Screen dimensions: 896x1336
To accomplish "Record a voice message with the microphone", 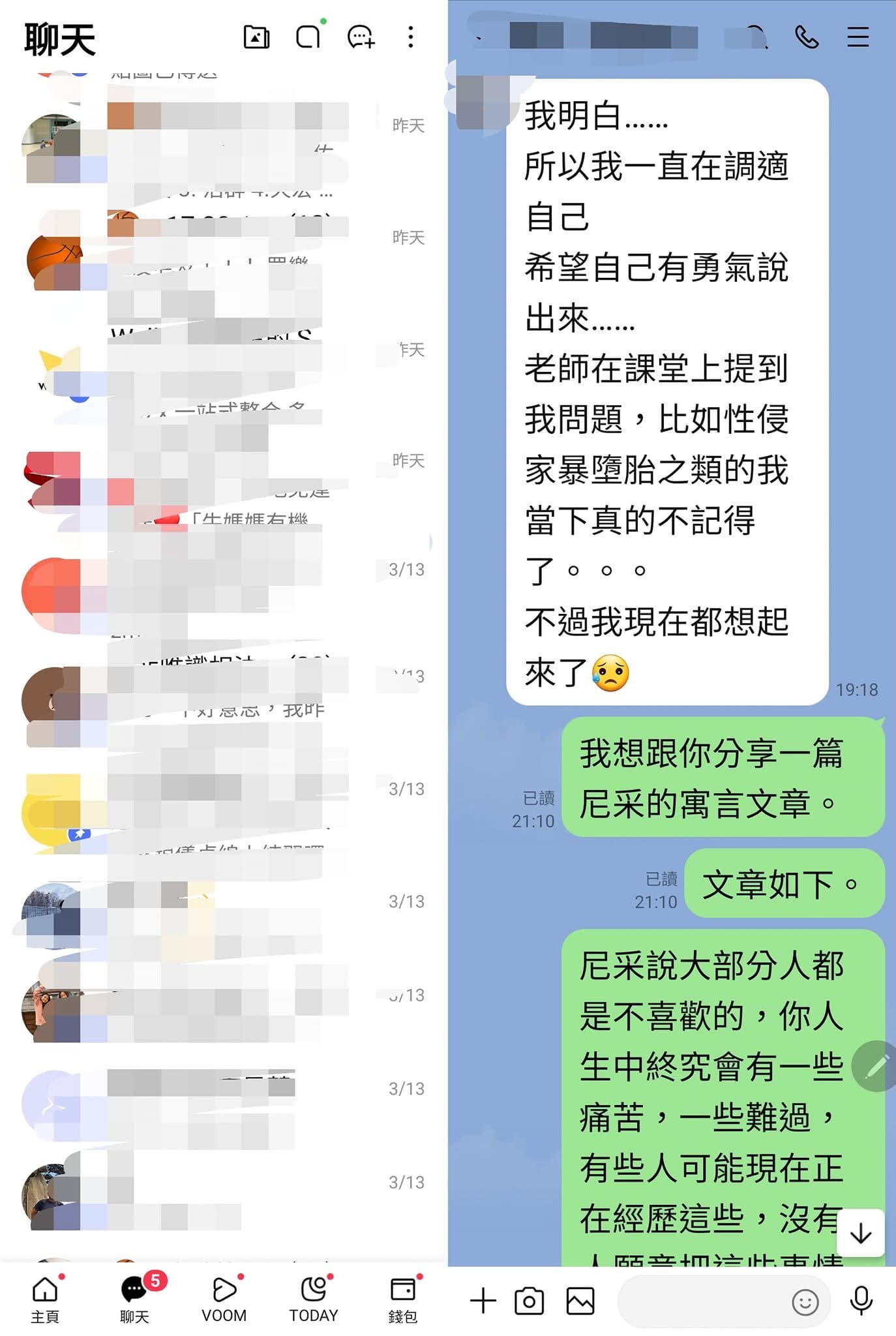I will click(861, 1301).
